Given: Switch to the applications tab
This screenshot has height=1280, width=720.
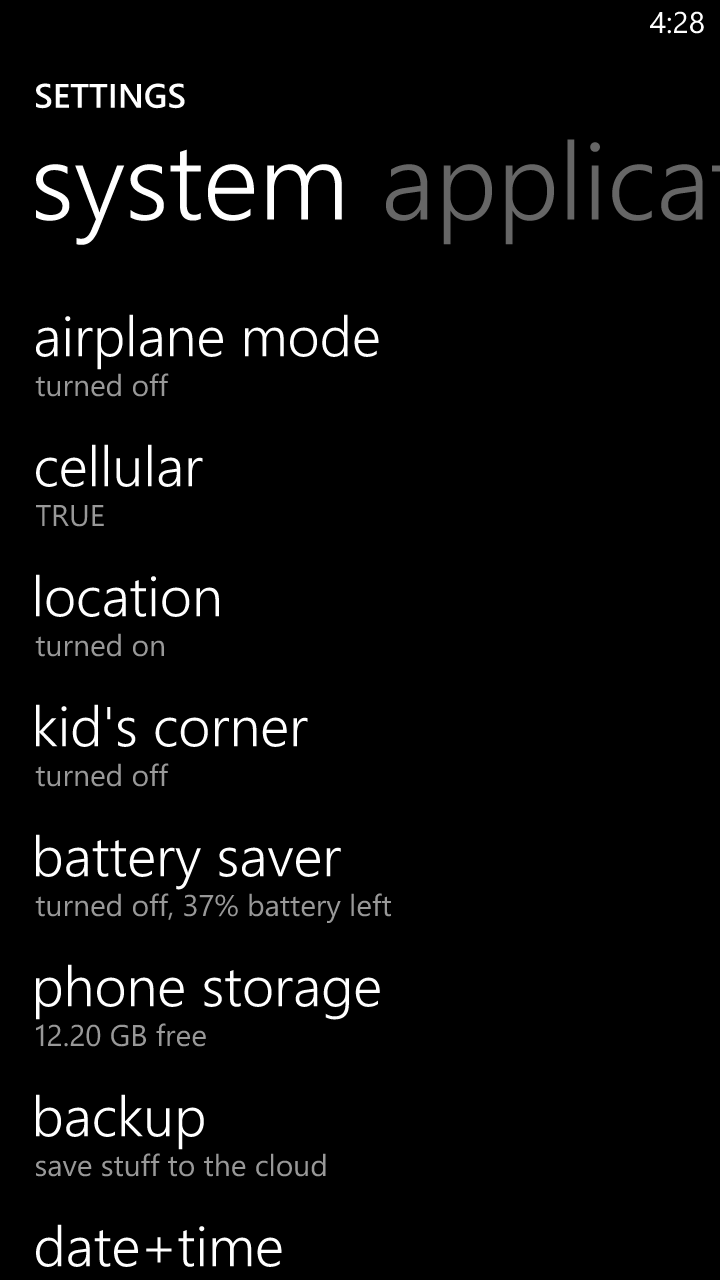Looking at the screenshot, I should [x=551, y=190].
